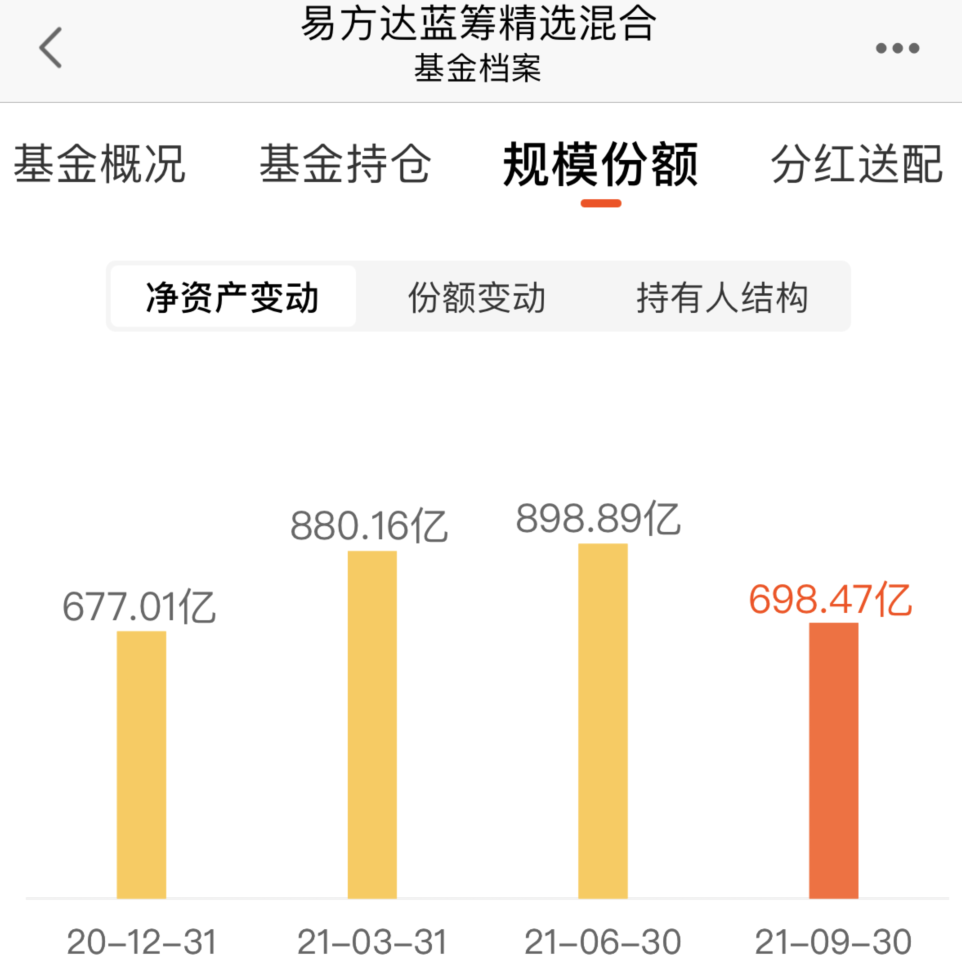Image resolution: width=962 pixels, height=980 pixels.
Task: Select the 规模份额 tab
Action: (601, 164)
